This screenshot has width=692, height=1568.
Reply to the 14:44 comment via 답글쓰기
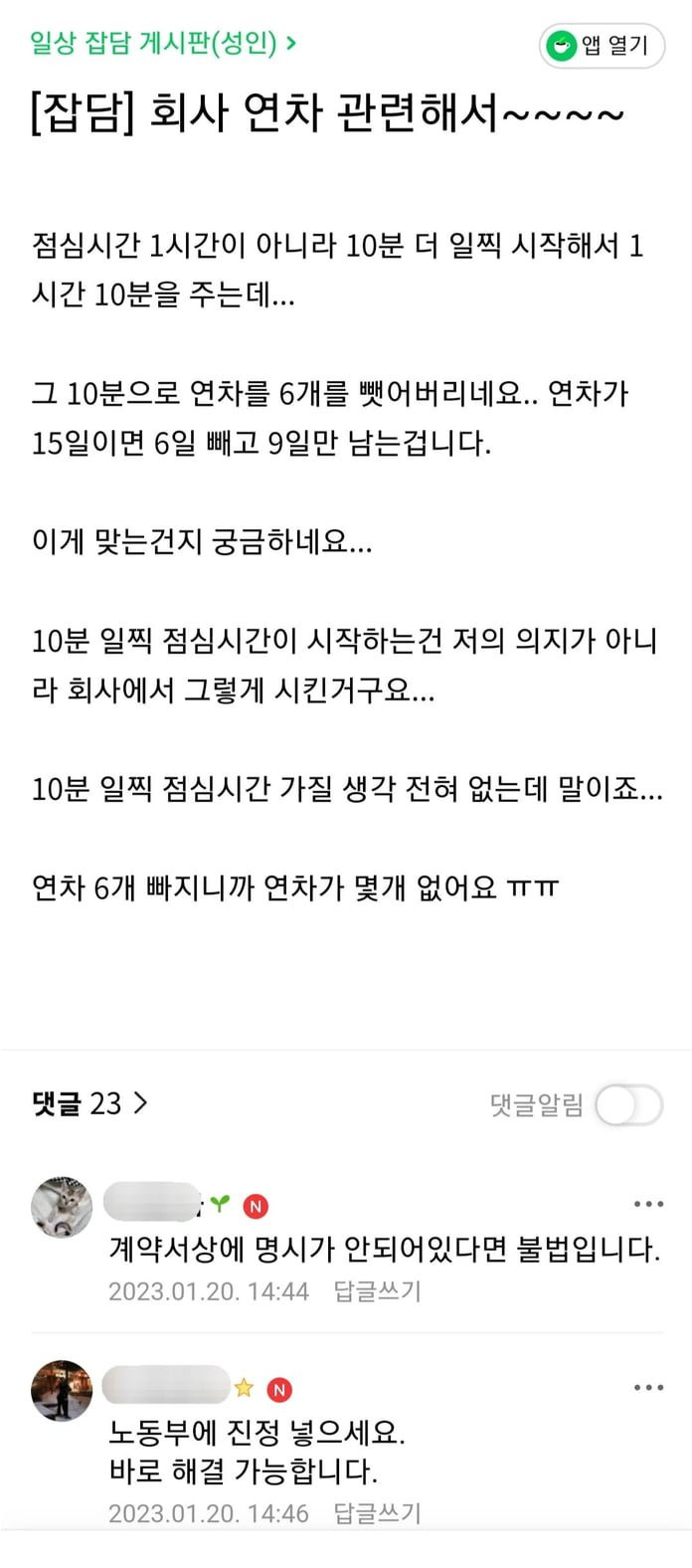377,1291
